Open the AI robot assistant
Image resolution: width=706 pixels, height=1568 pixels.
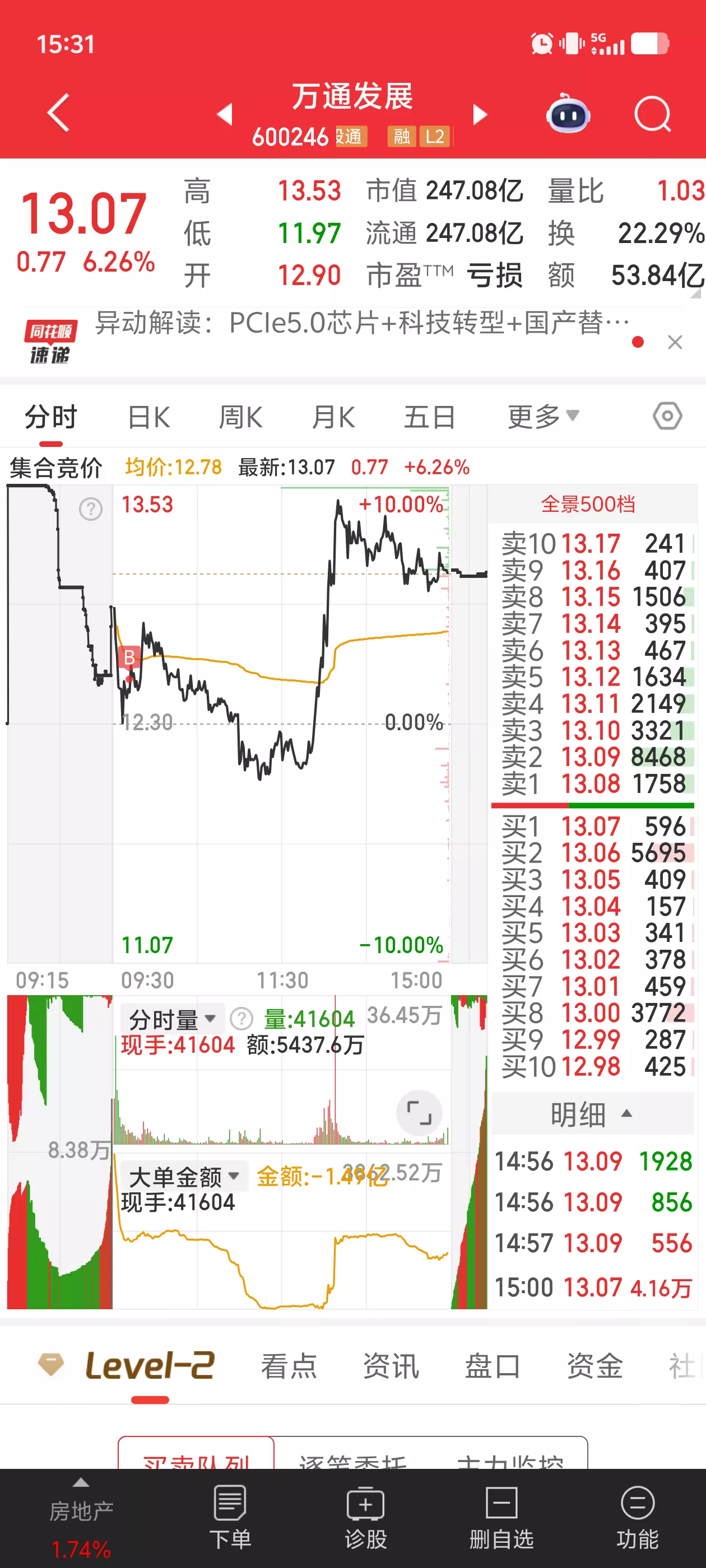pyautogui.click(x=568, y=113)
